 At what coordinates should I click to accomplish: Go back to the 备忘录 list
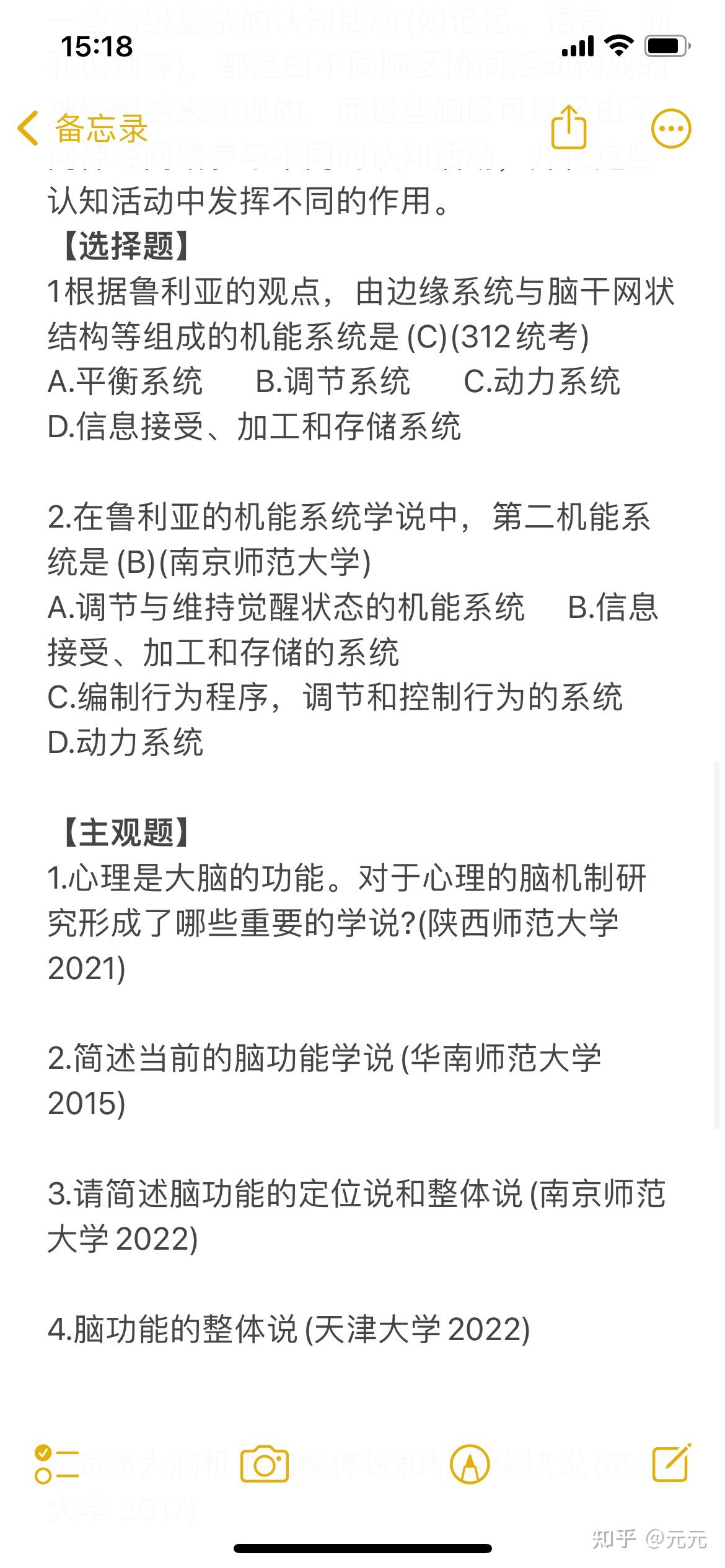coord(82,129)
